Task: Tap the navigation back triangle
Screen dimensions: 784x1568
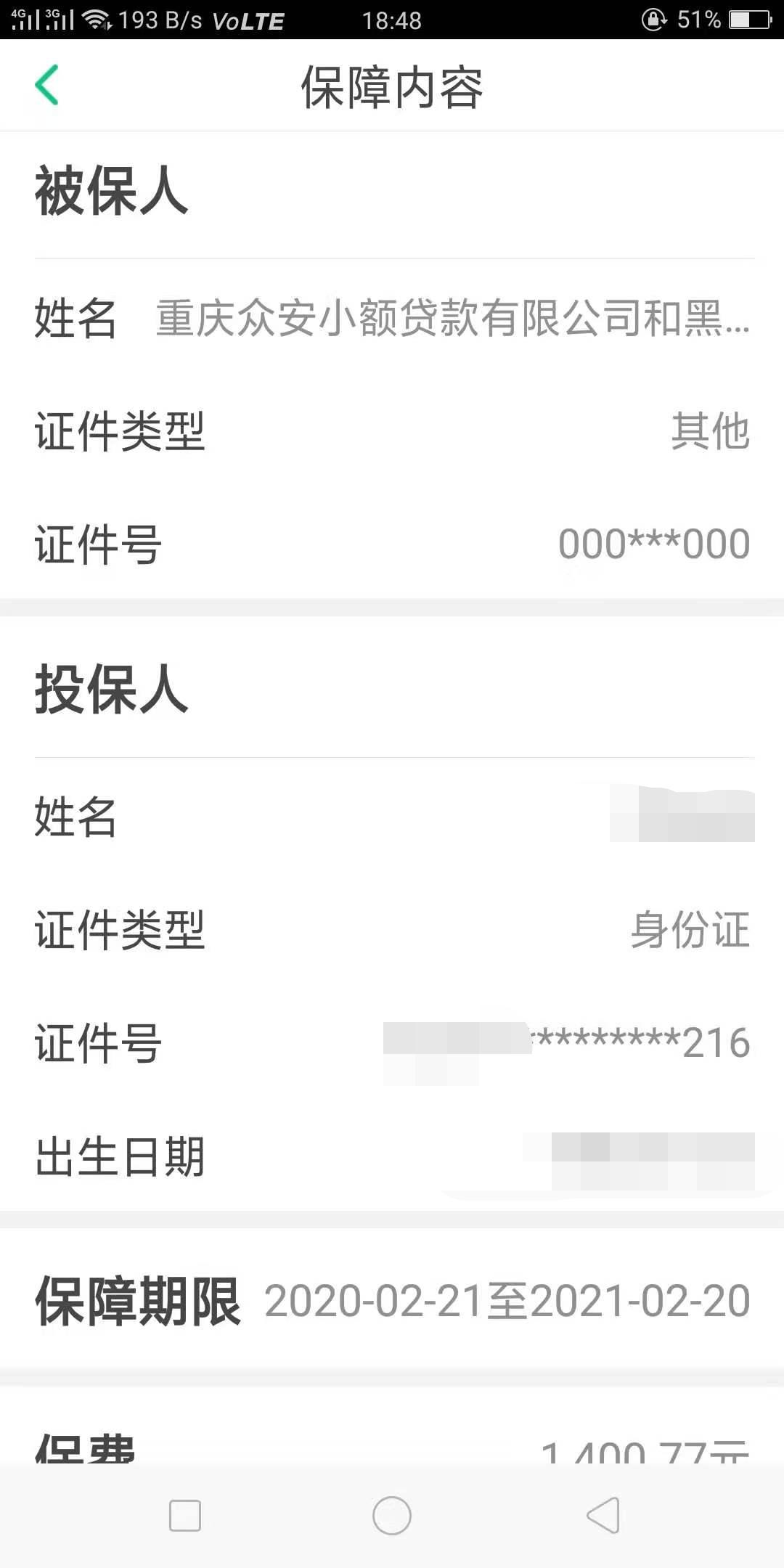Action: click(x=600, y=1515)
